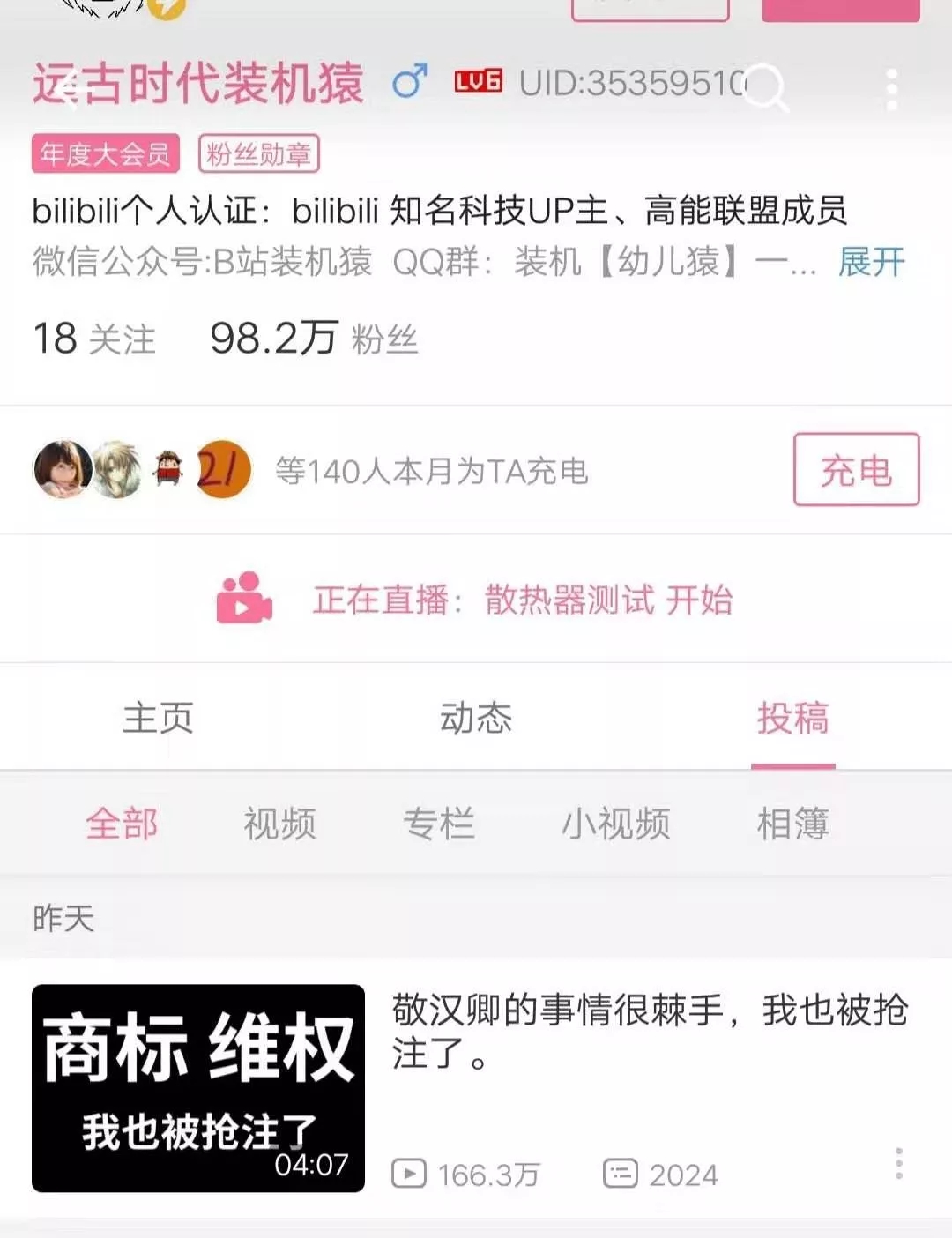The image size is (952, 1238).
Task: Switch to the 动态 tab
Action: [475, 718]
